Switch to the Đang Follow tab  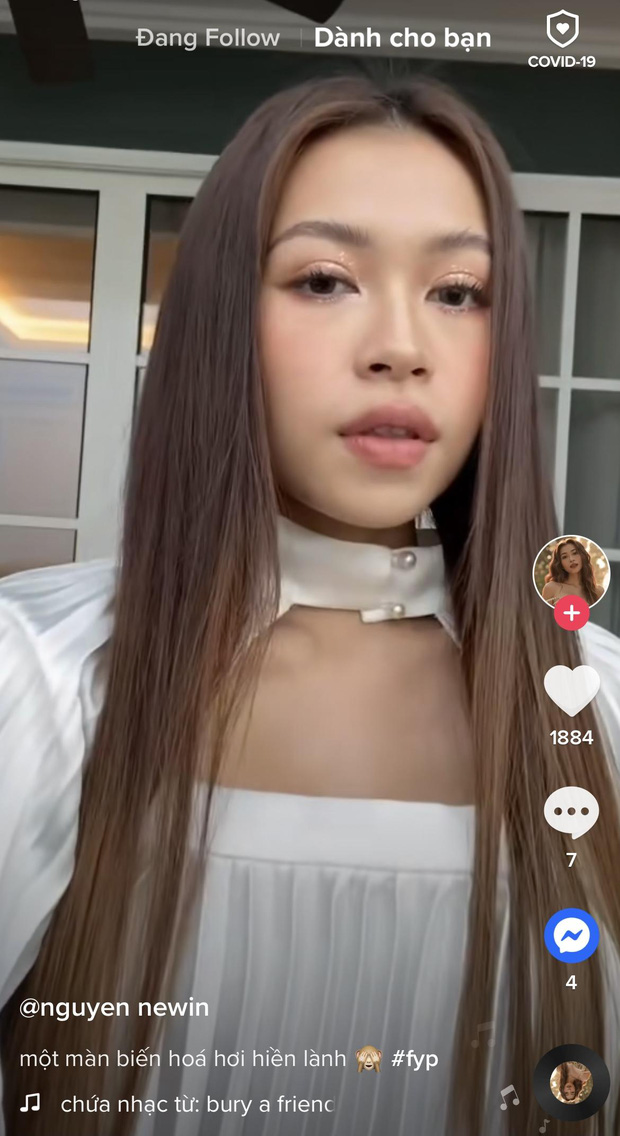click(208, 39)
